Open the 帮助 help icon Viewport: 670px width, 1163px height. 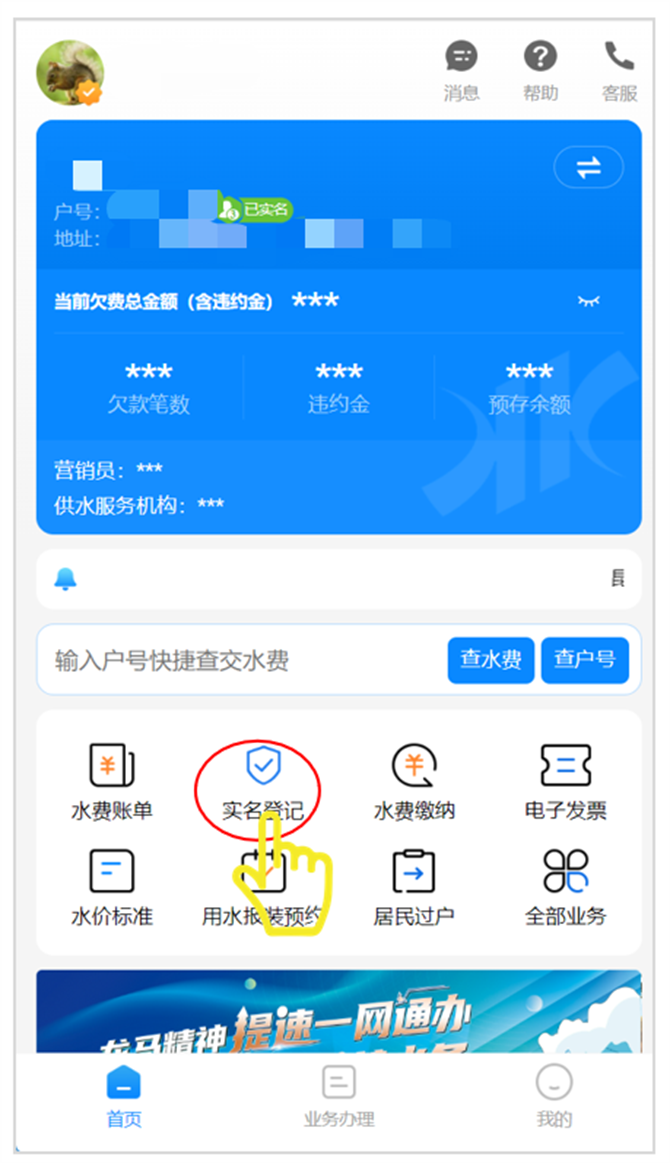pos(540,70)
